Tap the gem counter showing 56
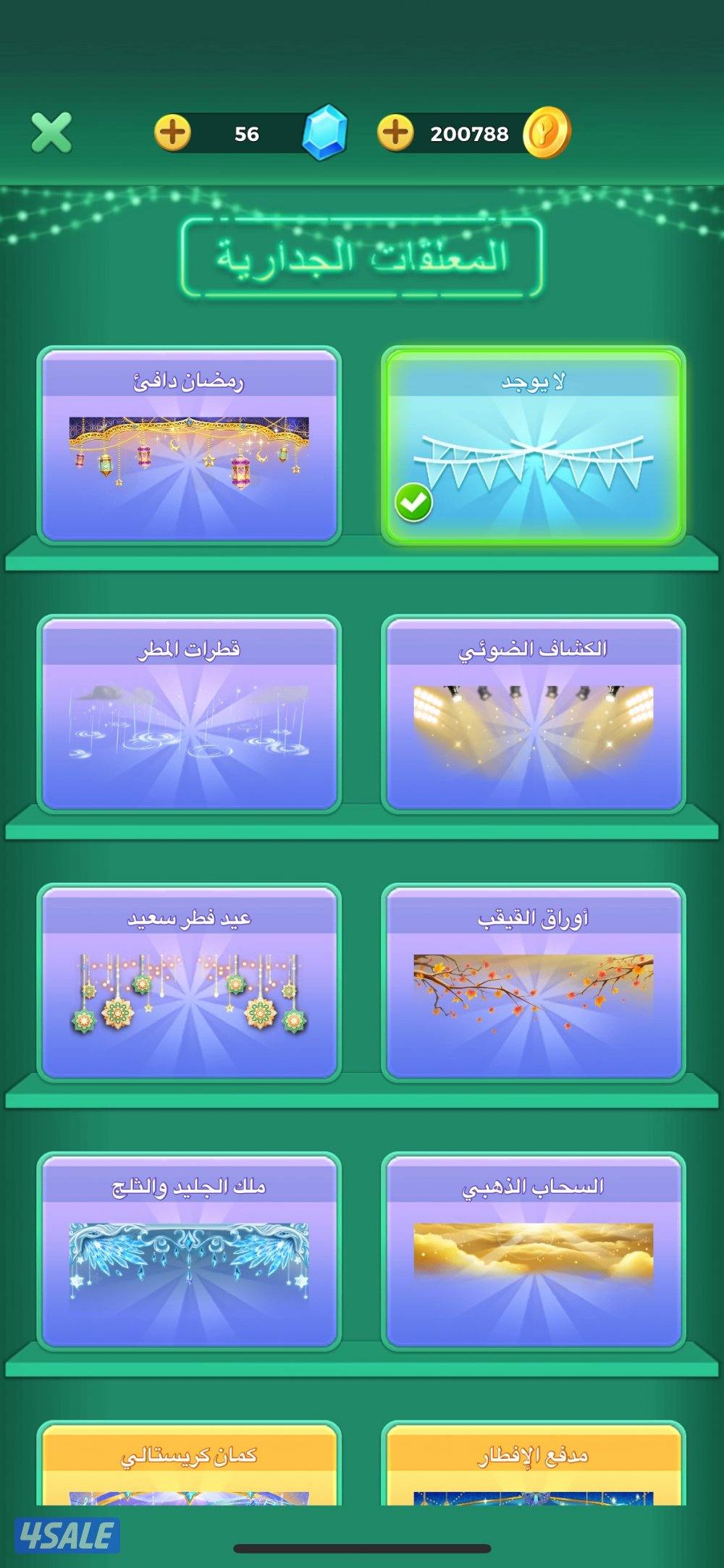724x1568 pixels. pyautogui.click(x=246, y=132)
